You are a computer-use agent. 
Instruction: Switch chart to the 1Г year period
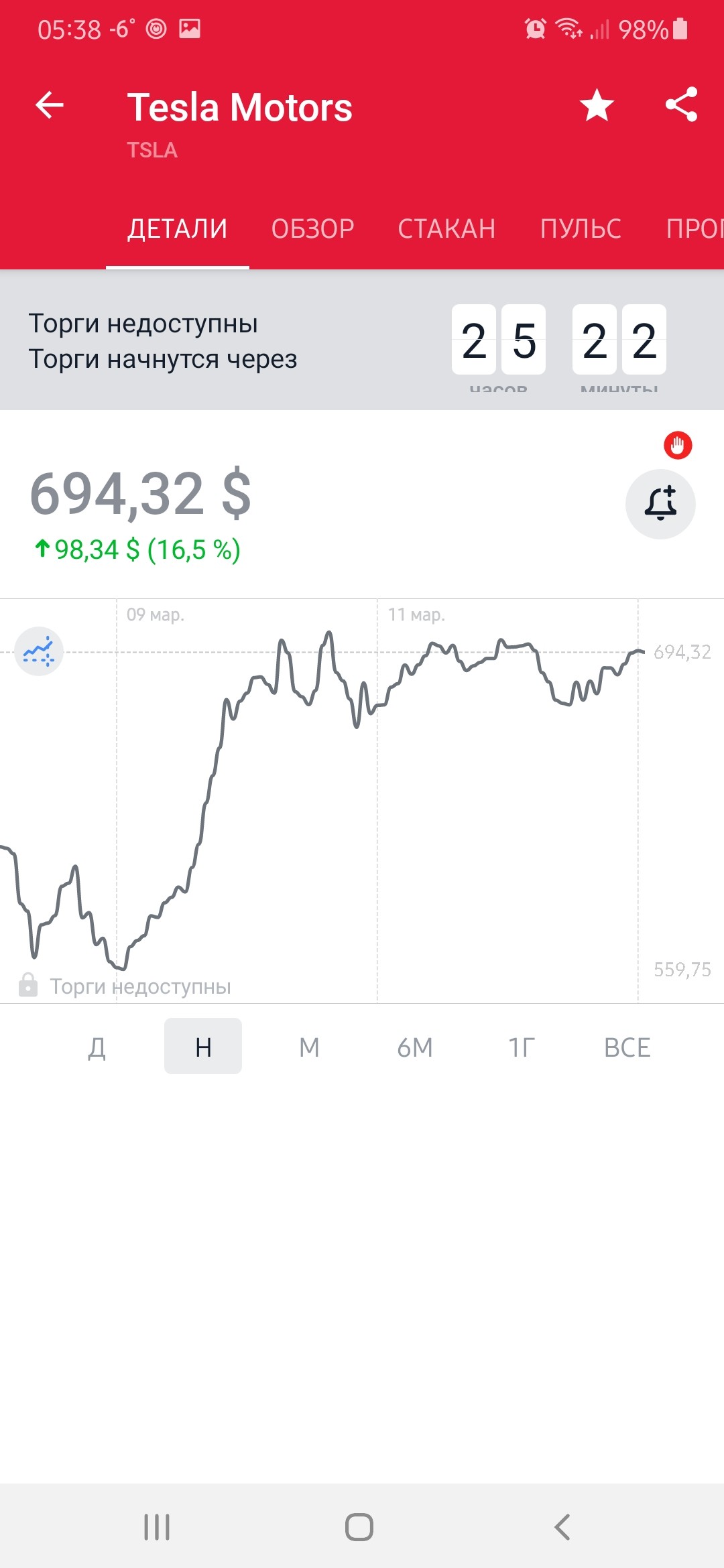coord(521,1047)
